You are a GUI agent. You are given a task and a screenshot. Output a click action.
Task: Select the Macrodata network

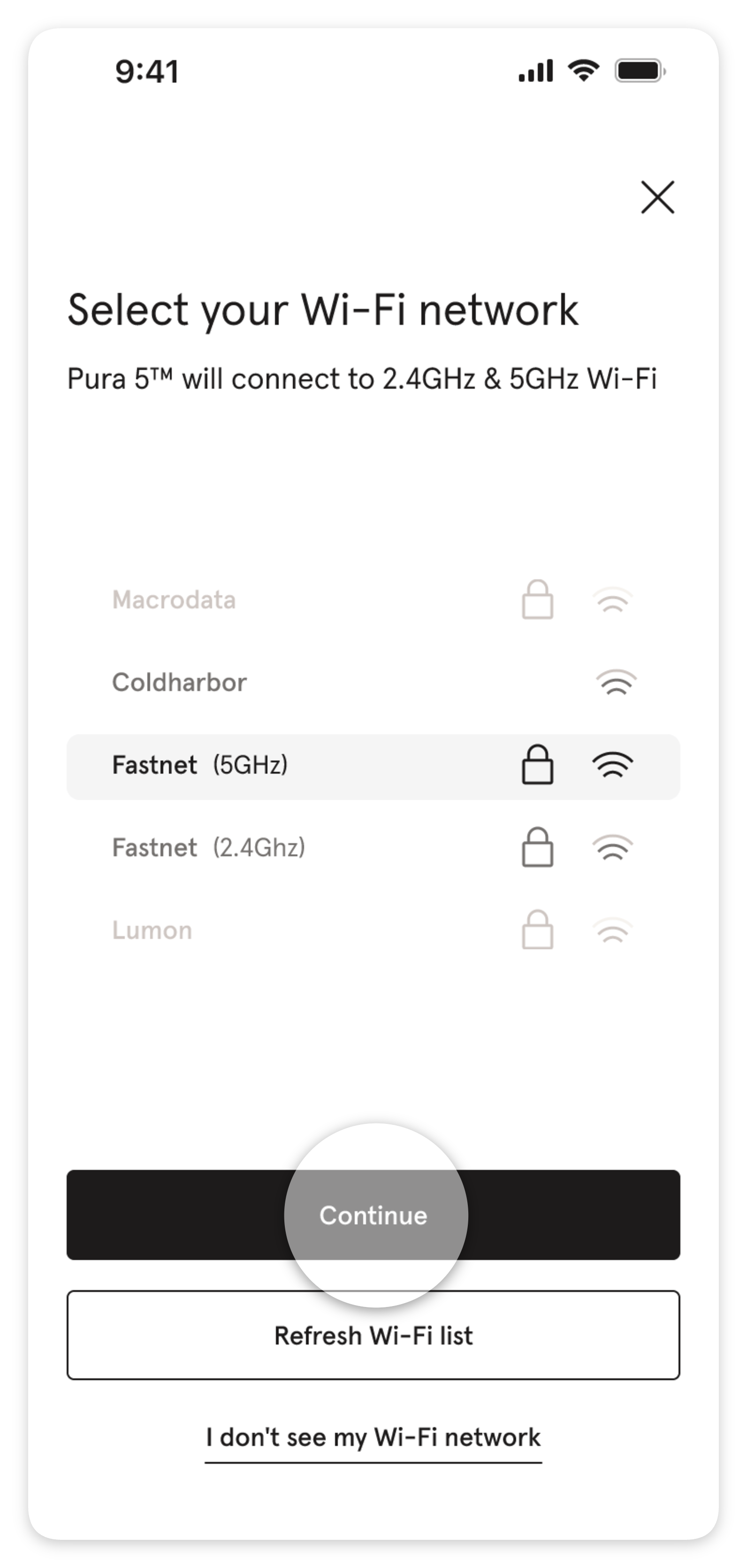pyautogui.click(x=373, y=600)
